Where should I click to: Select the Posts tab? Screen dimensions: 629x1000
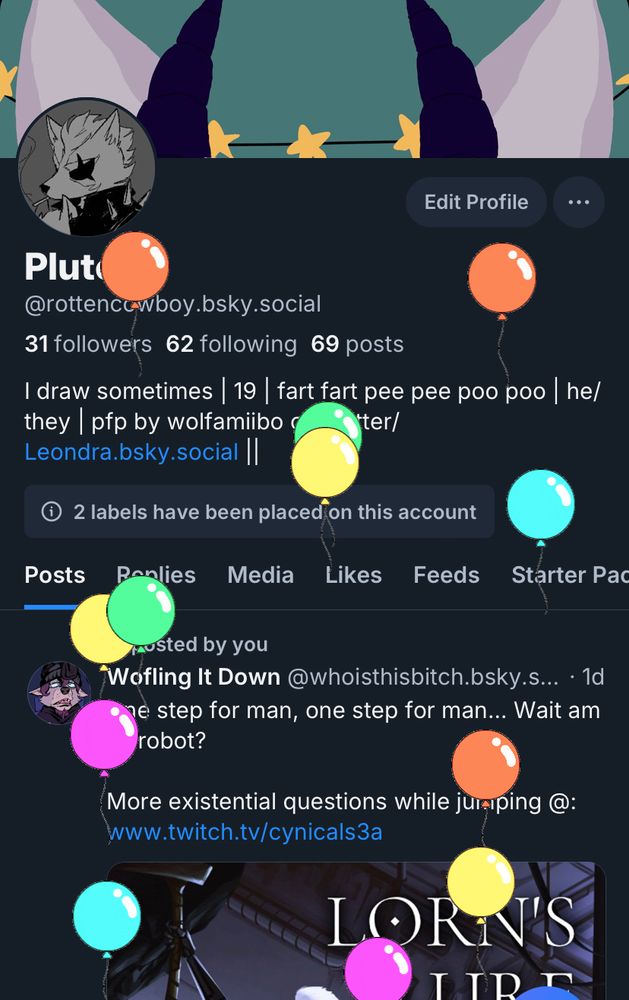point(55,575)
